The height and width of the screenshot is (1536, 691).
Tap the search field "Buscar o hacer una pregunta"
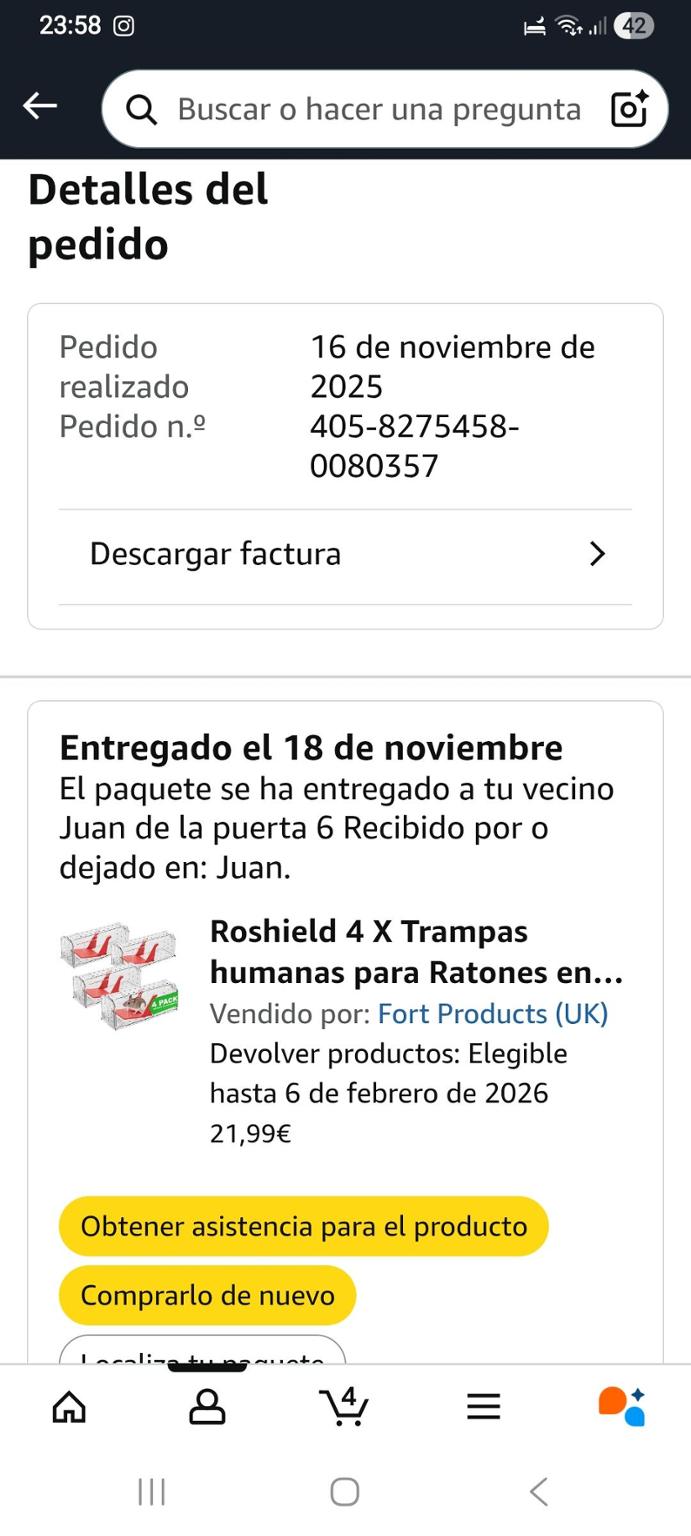pos(378,109)
